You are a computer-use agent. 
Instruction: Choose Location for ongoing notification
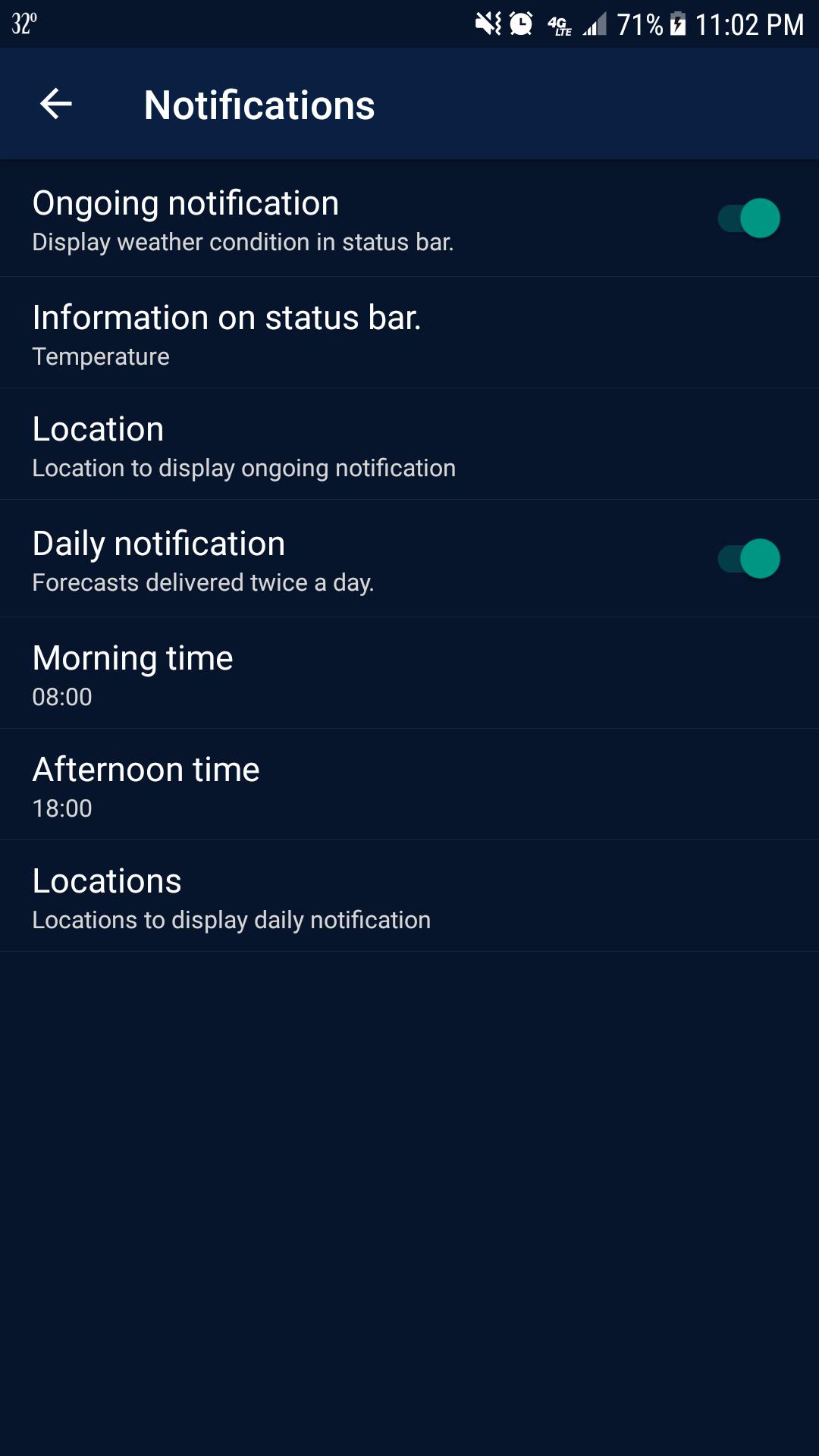(x=409, y=445)
